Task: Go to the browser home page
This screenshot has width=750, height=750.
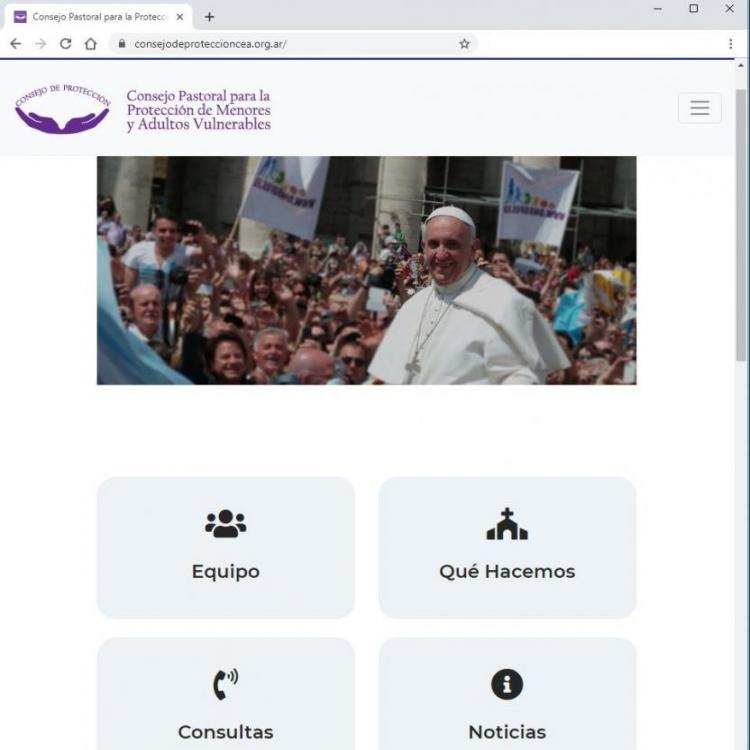Action: pyautogui.click(x=91, y=44)
